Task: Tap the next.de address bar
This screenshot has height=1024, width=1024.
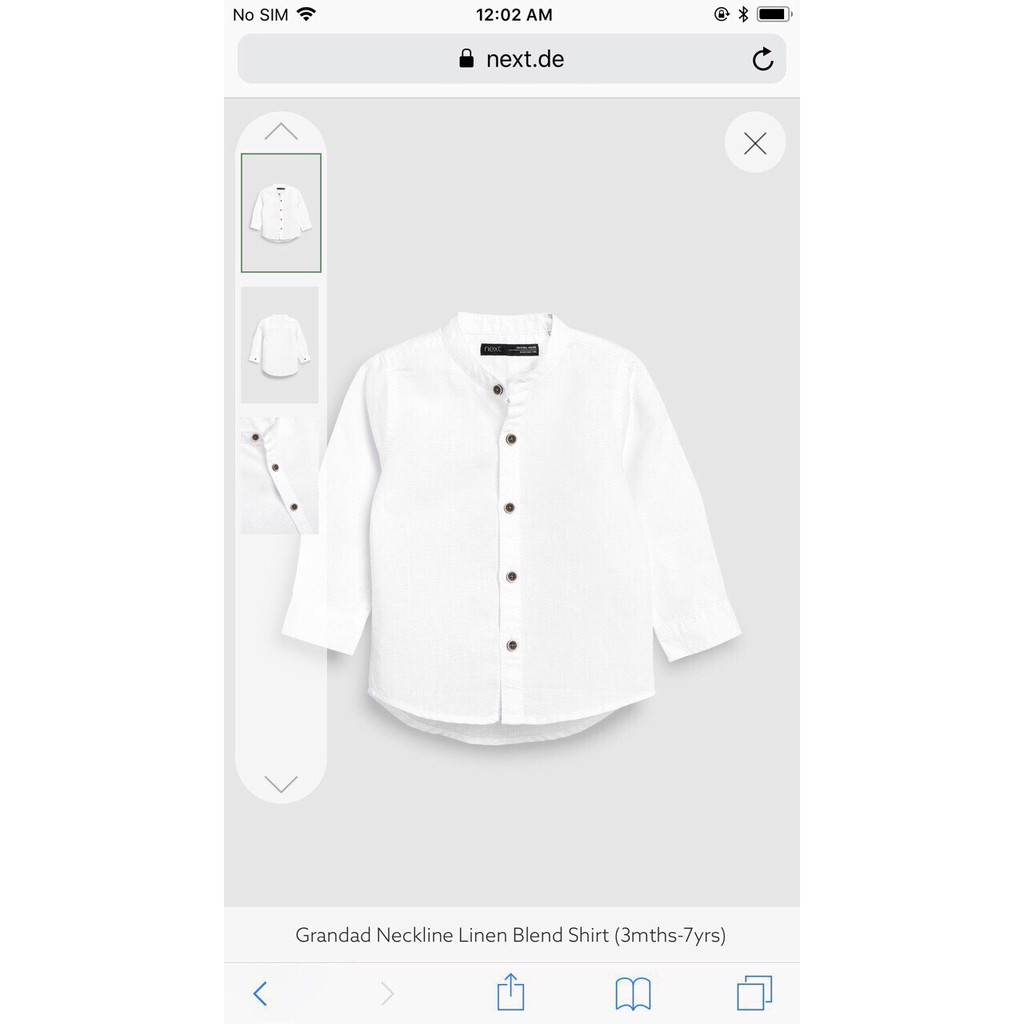Action: pyautogui.click(x=511, y=59)
